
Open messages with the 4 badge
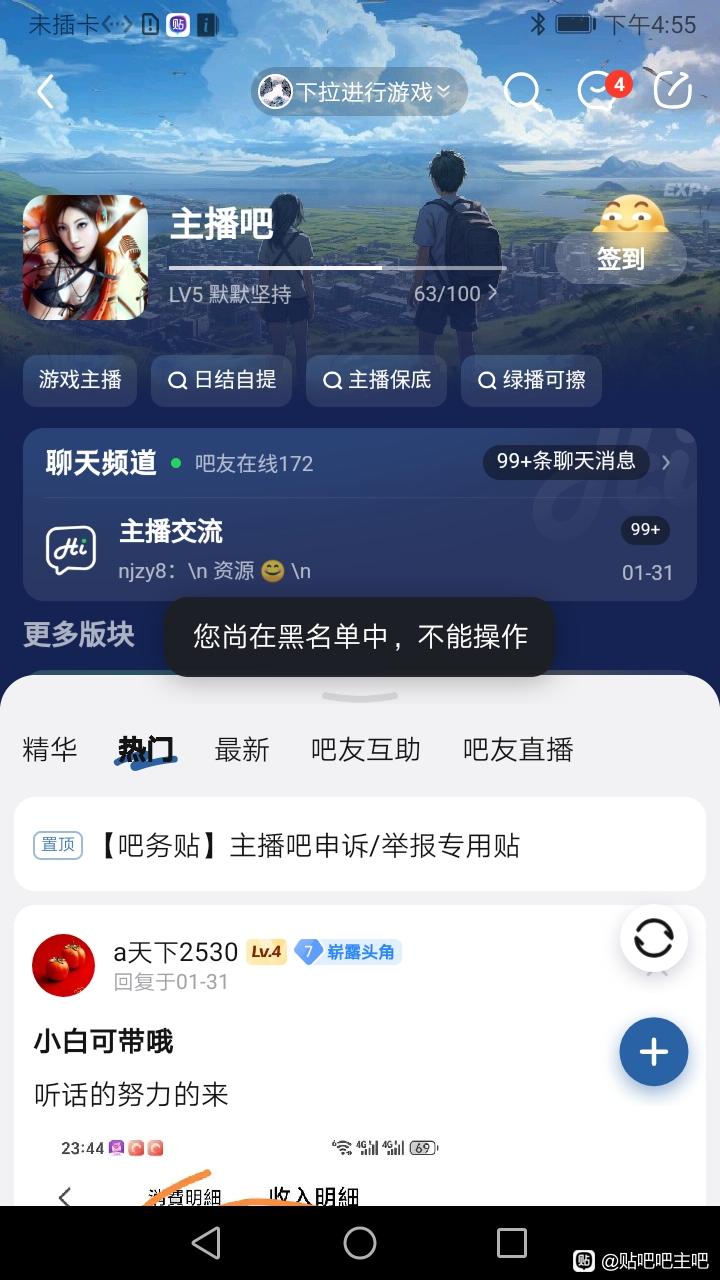599,92
